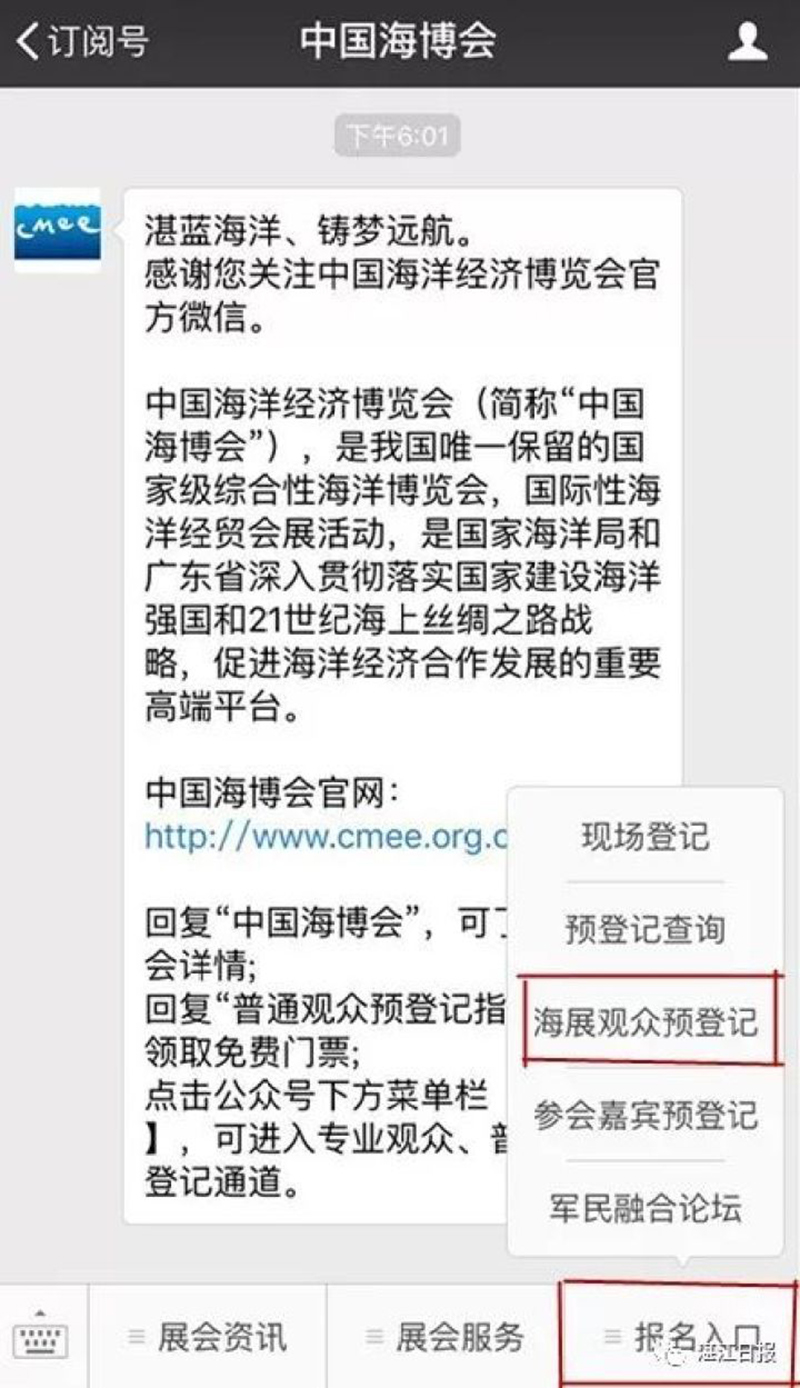
Task: Expand the 展会资讯 menu
Action: point(208,1337)
